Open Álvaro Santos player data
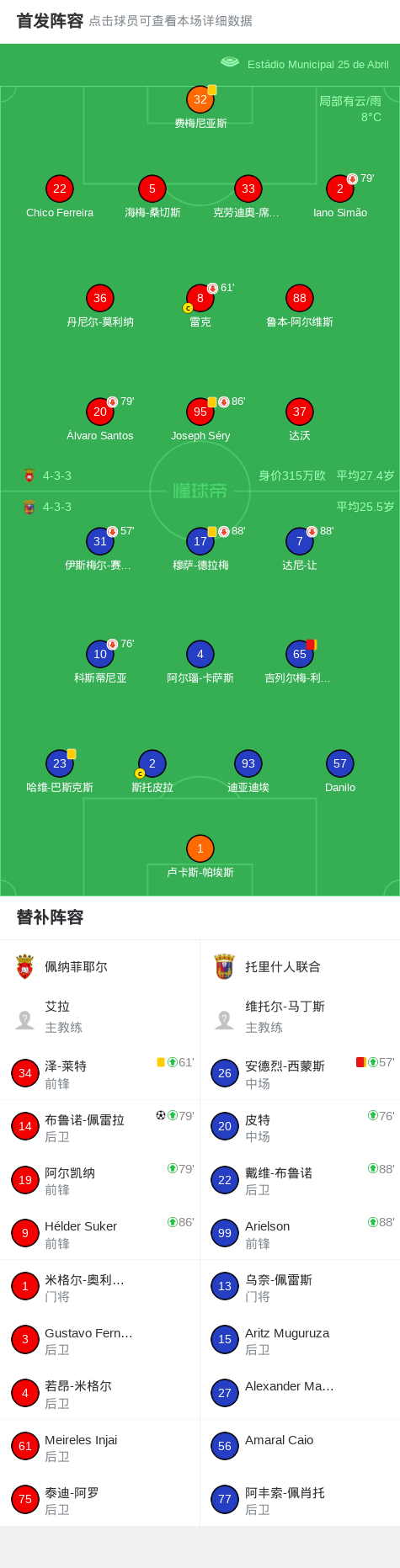Viewport: 400px width, 1568px height. (100, 419)
